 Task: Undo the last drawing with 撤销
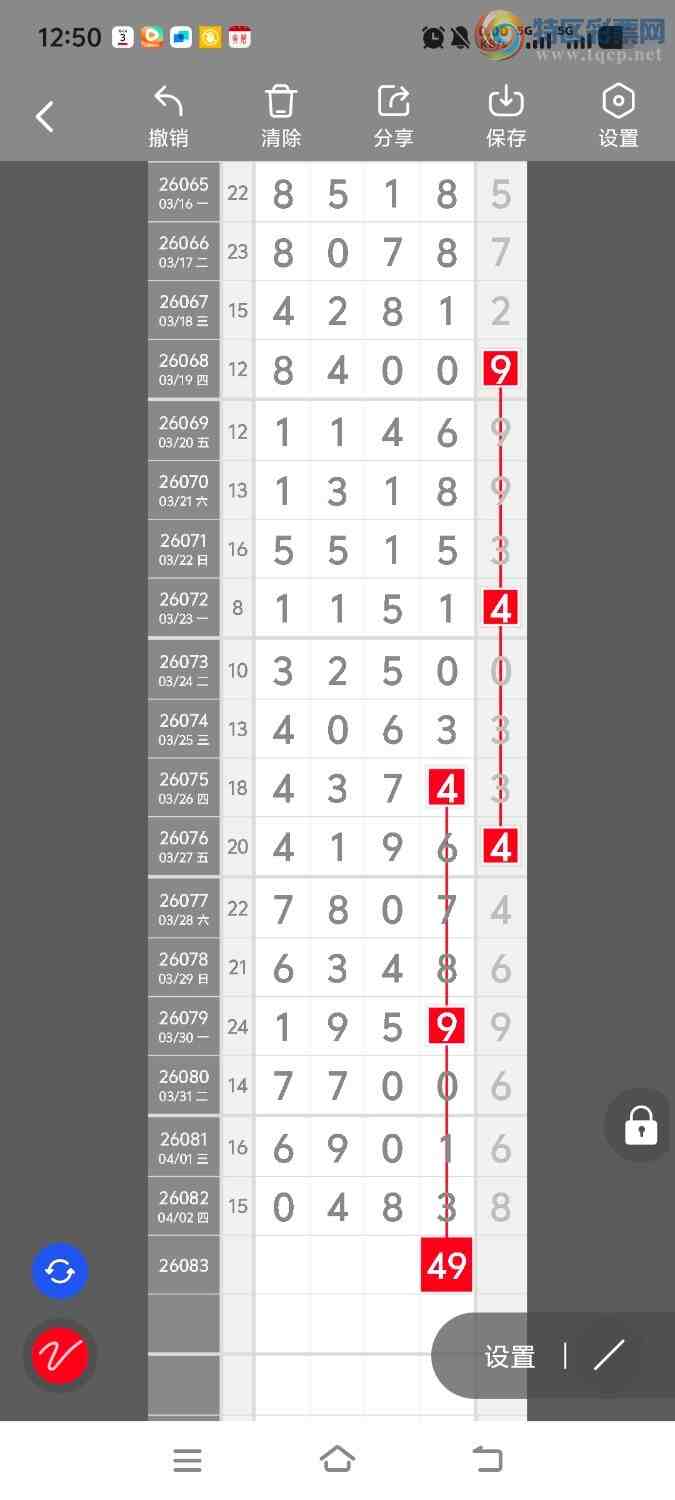point(168,117)
